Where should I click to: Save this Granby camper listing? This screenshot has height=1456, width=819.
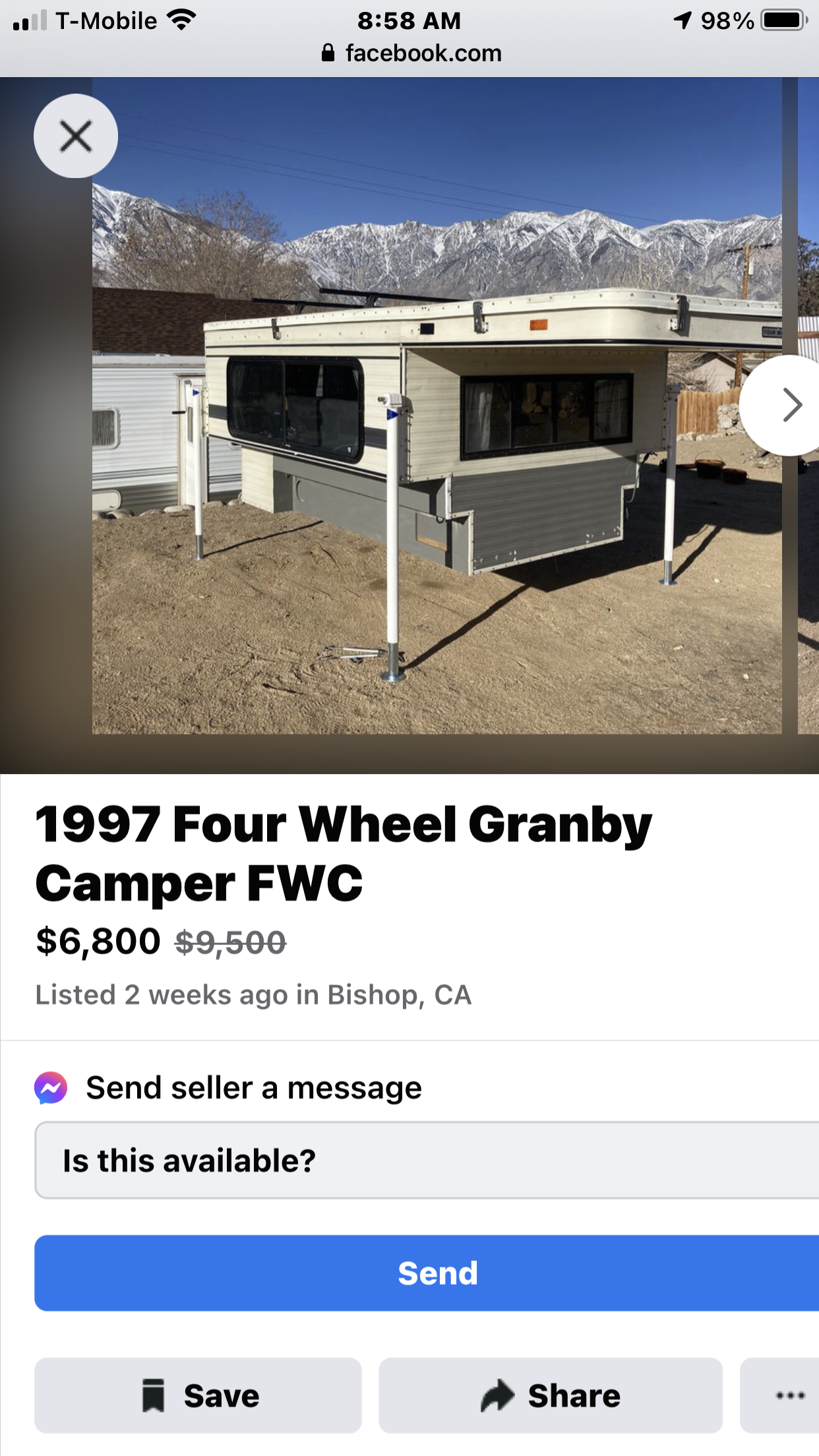[x=198, y=1395]
